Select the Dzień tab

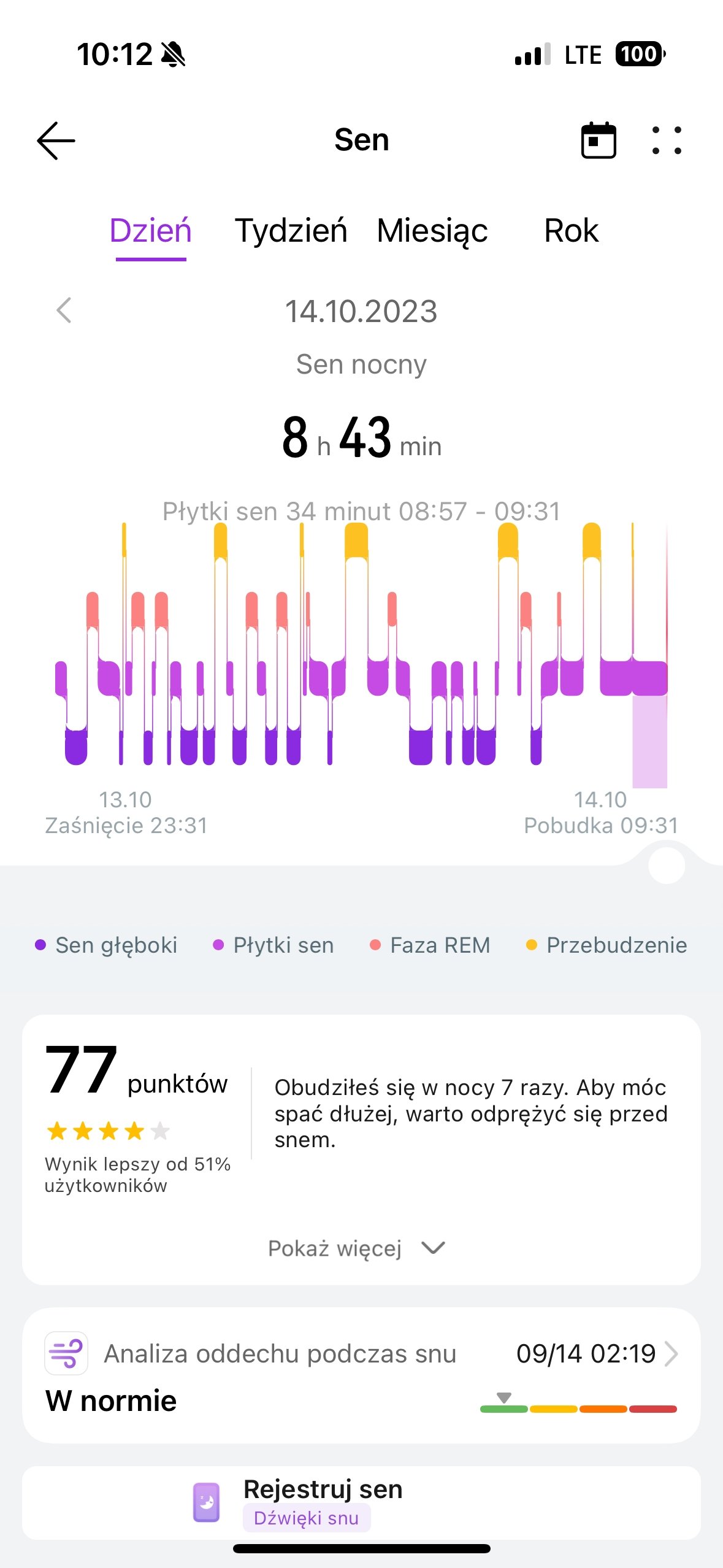click(x=151, y=231)
